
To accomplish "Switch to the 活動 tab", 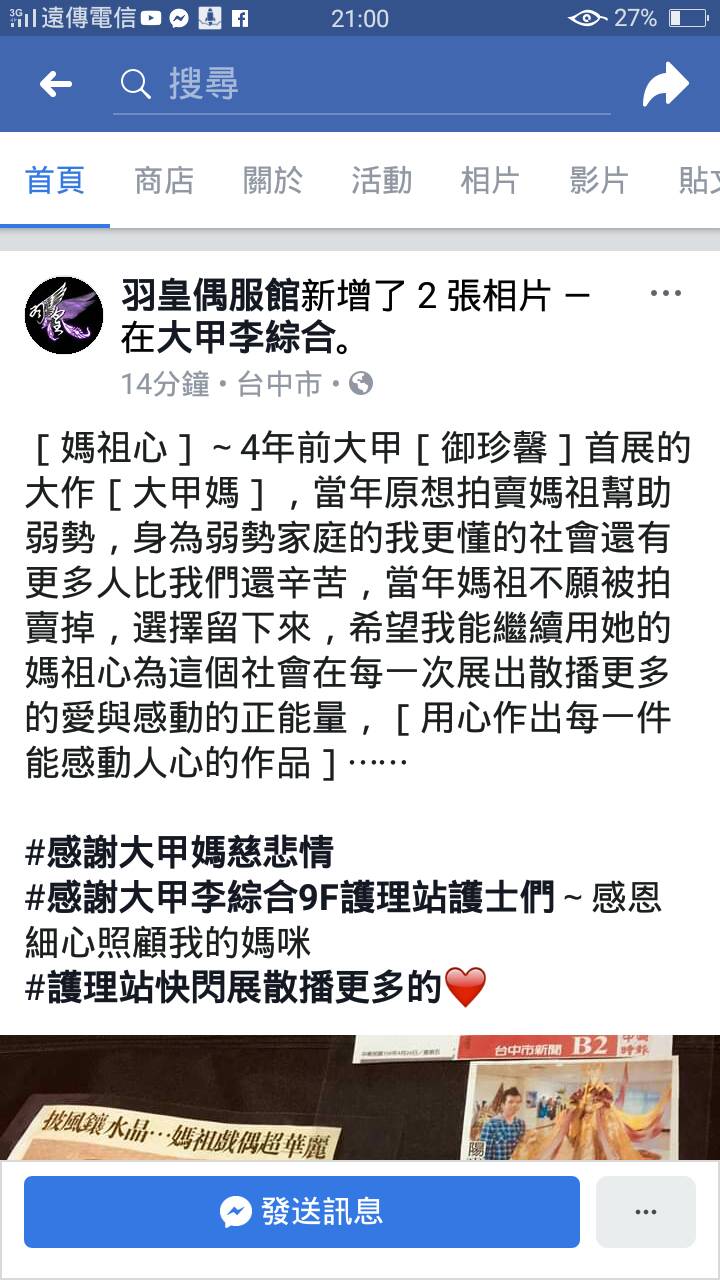I will pyautogui.click(x=381, y=181).
